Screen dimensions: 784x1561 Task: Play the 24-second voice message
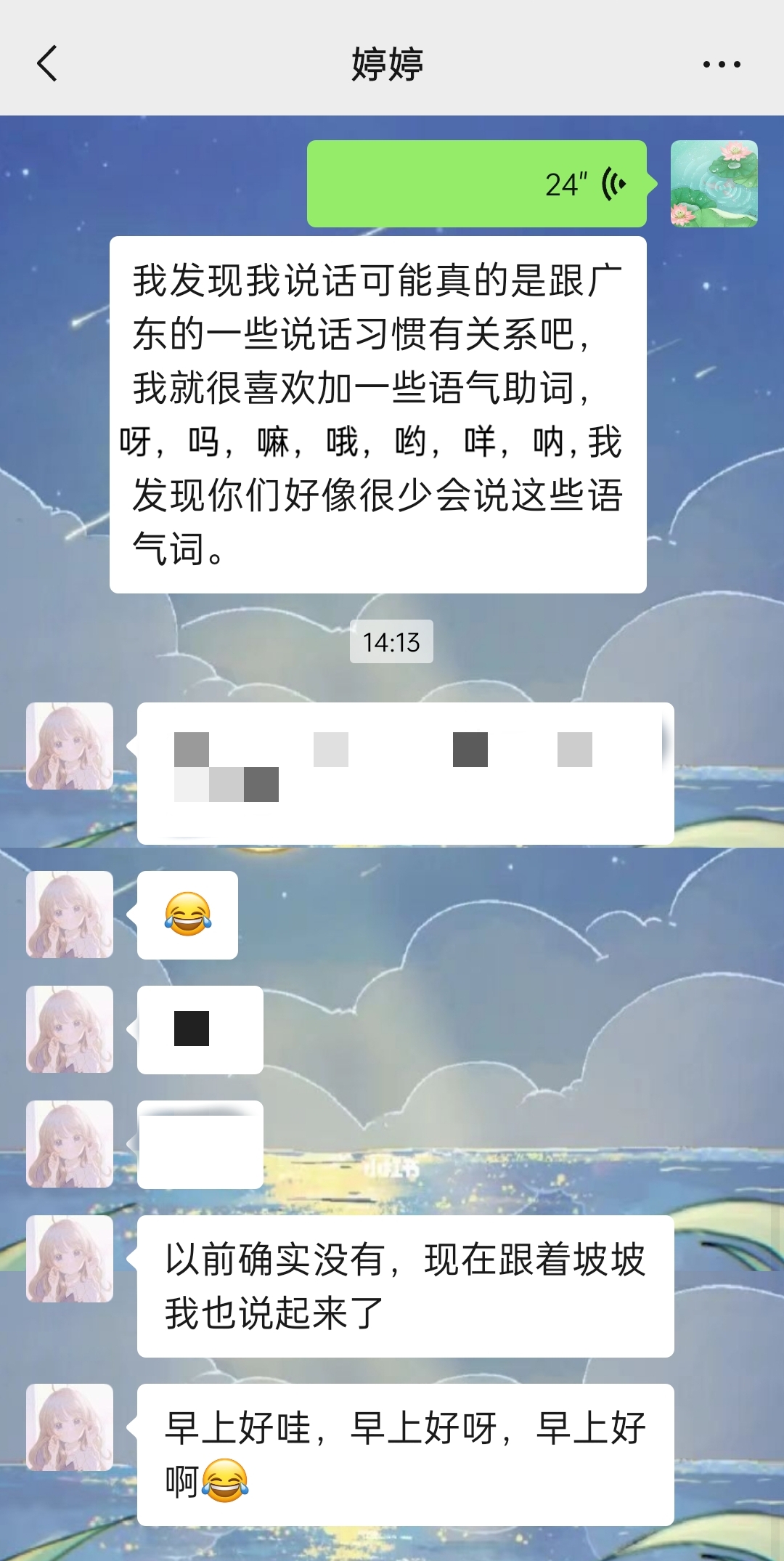pos(476,184)
